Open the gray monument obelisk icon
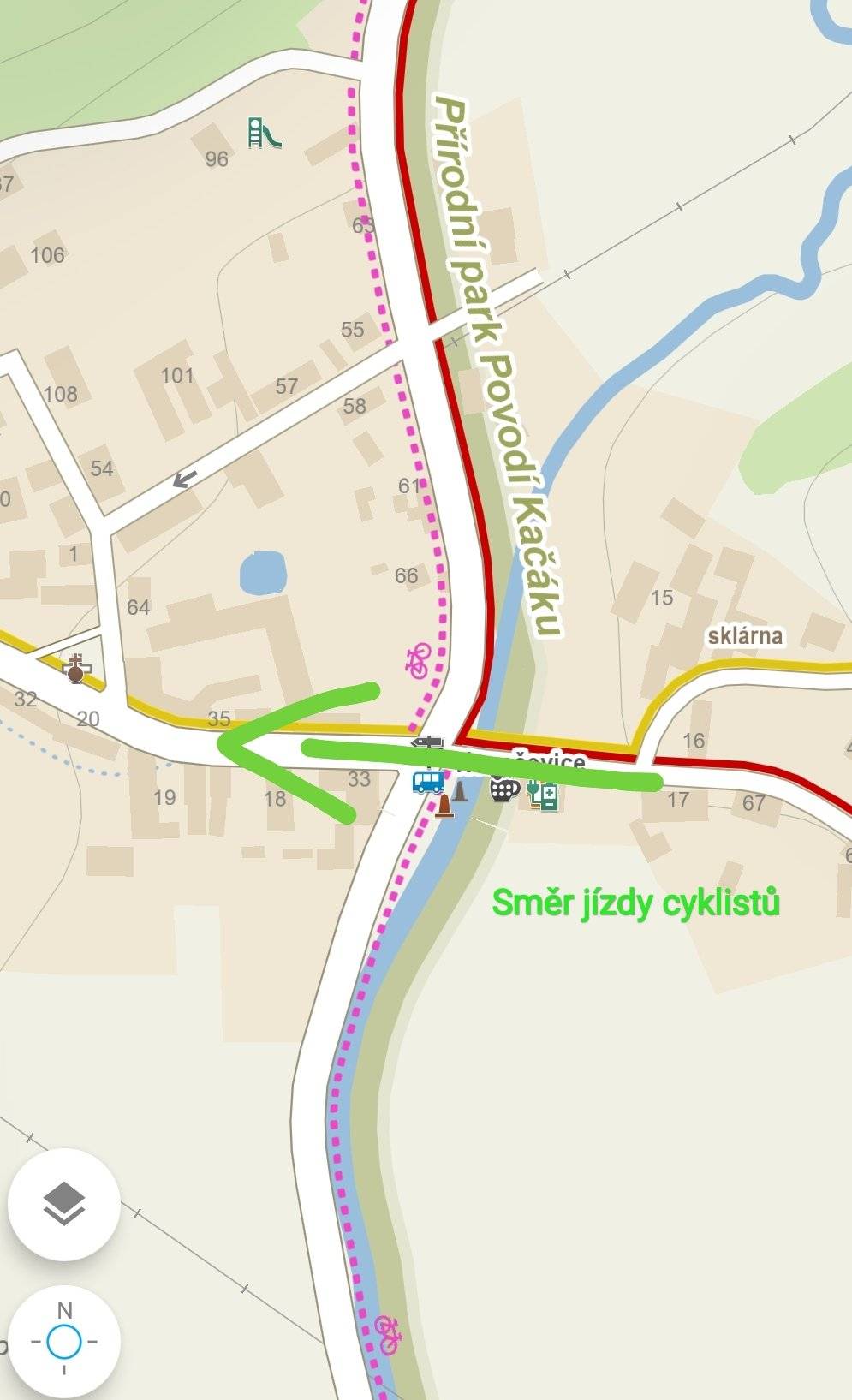 pos(460,792)
